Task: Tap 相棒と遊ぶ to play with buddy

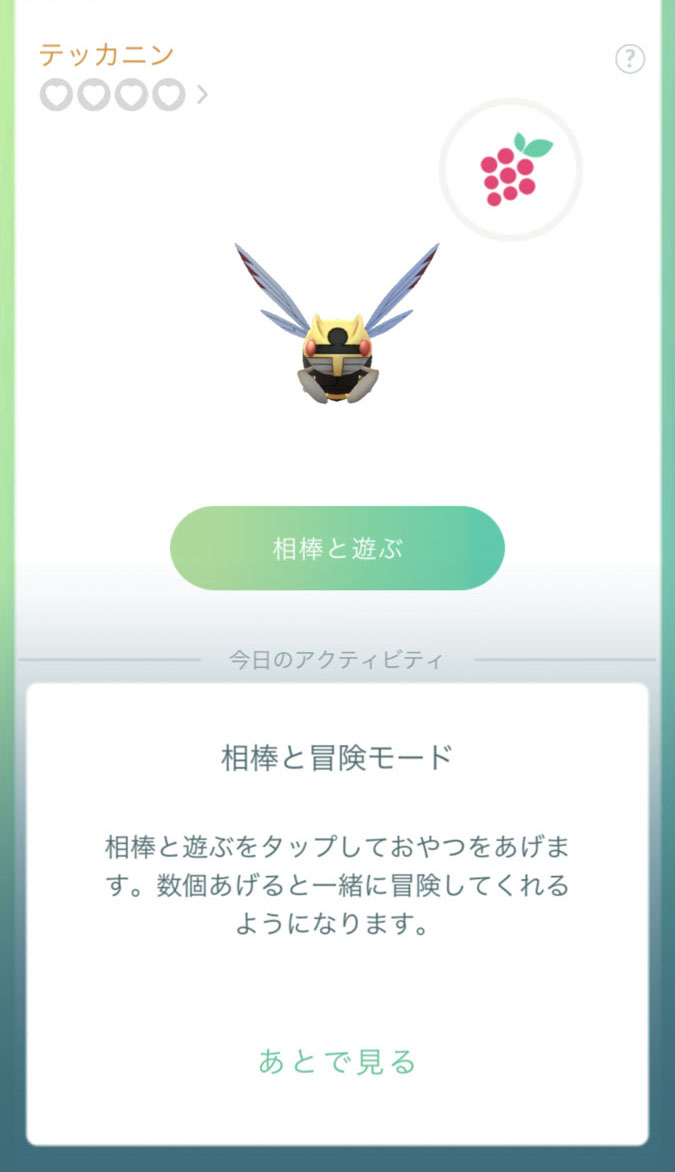Action: [x=337, y=548]
